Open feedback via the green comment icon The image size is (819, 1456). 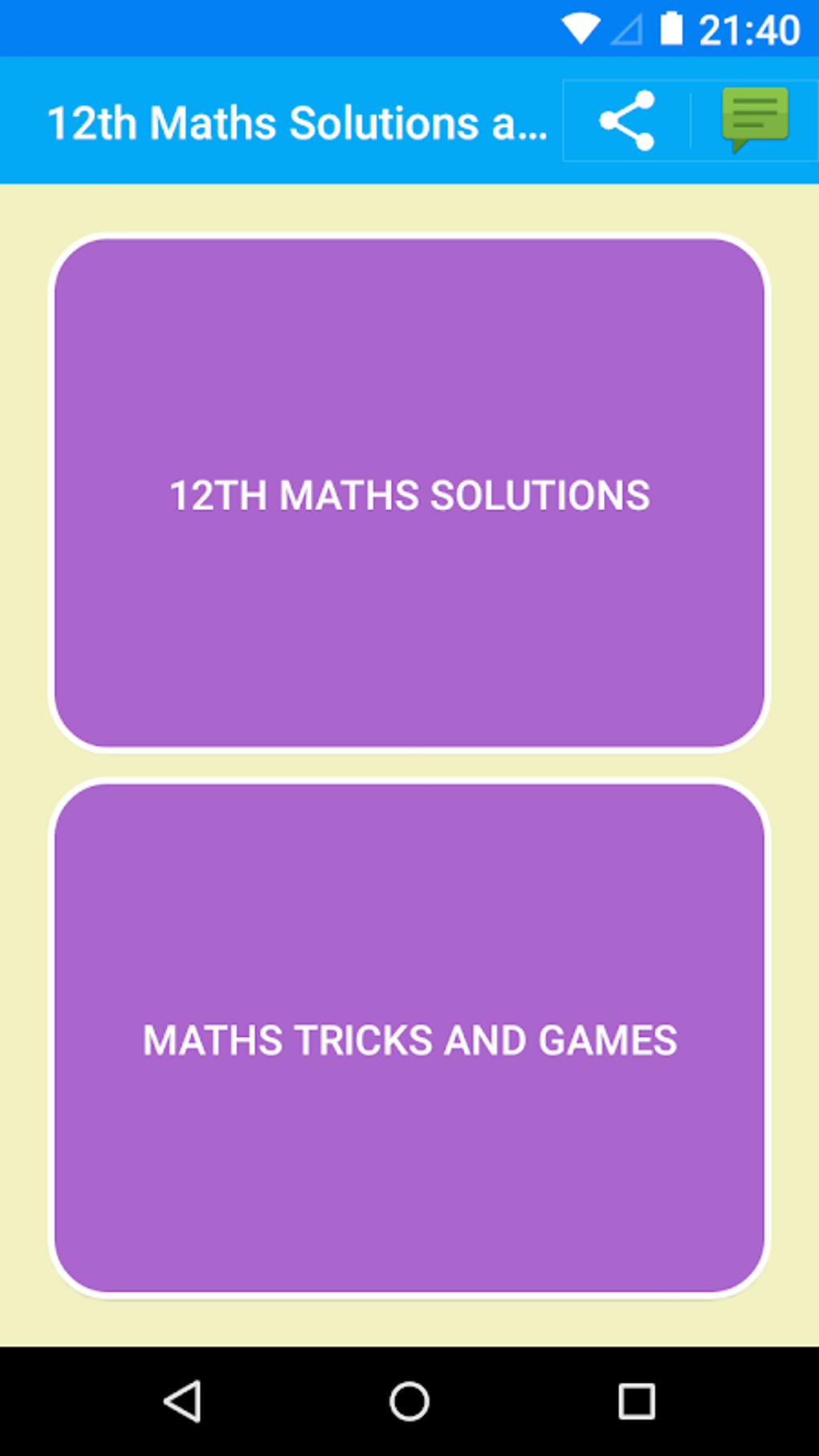[756, 118]
